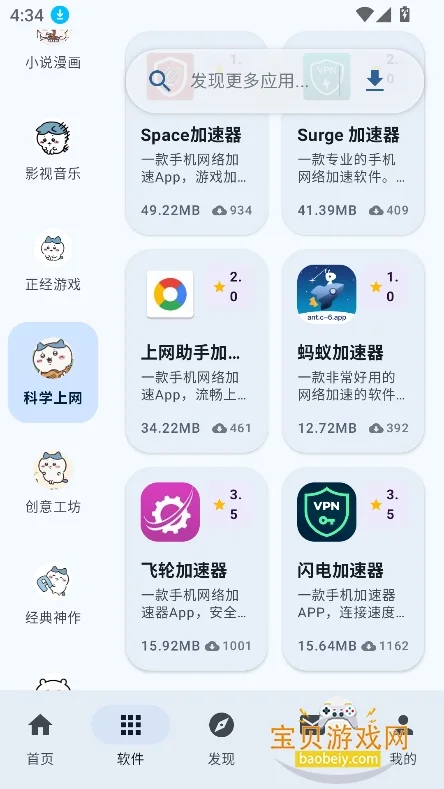This screenshot has width=444, height=789.
Task: Select the 小说漫画 category
Action: [53, 48]
